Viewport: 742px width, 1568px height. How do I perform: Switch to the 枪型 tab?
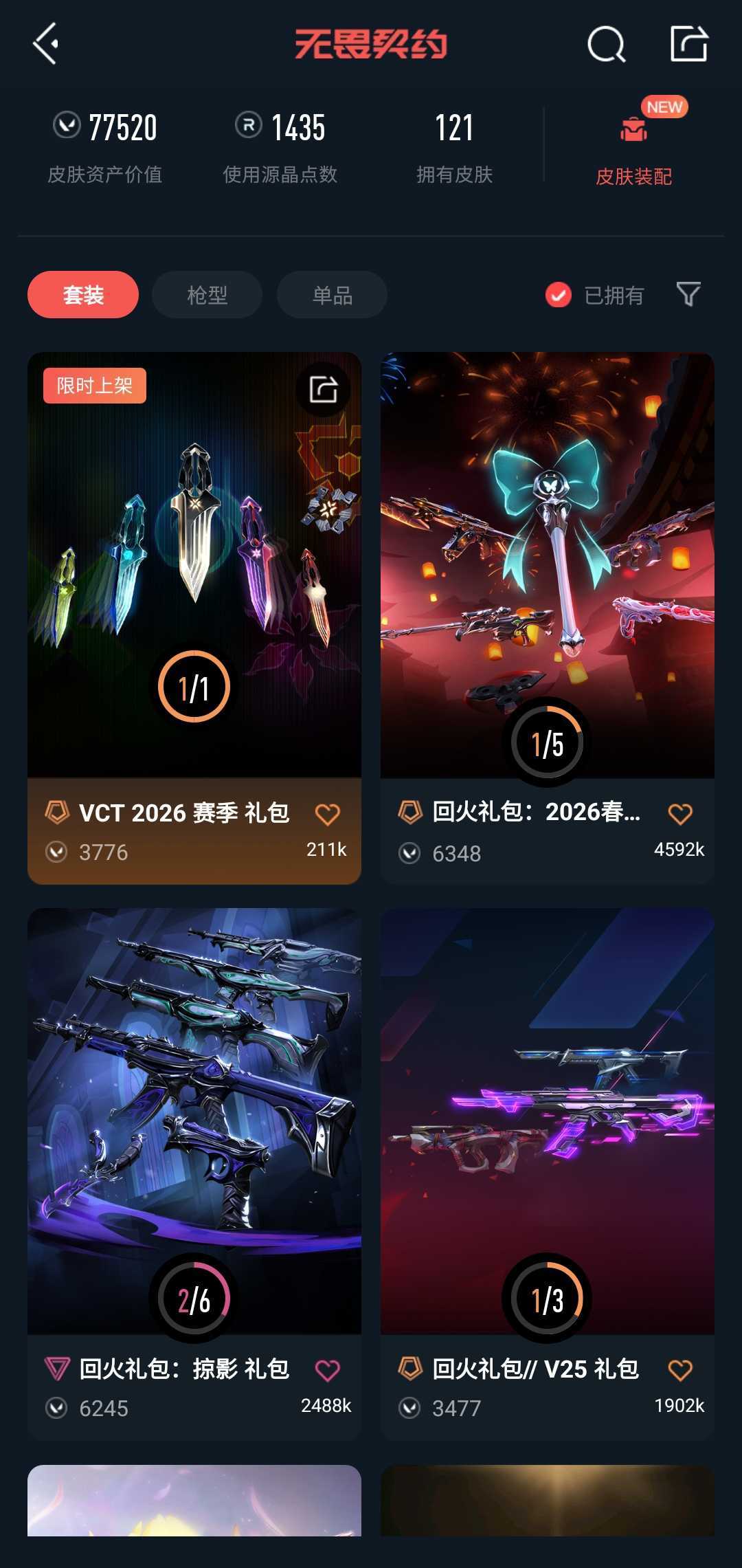207,295
